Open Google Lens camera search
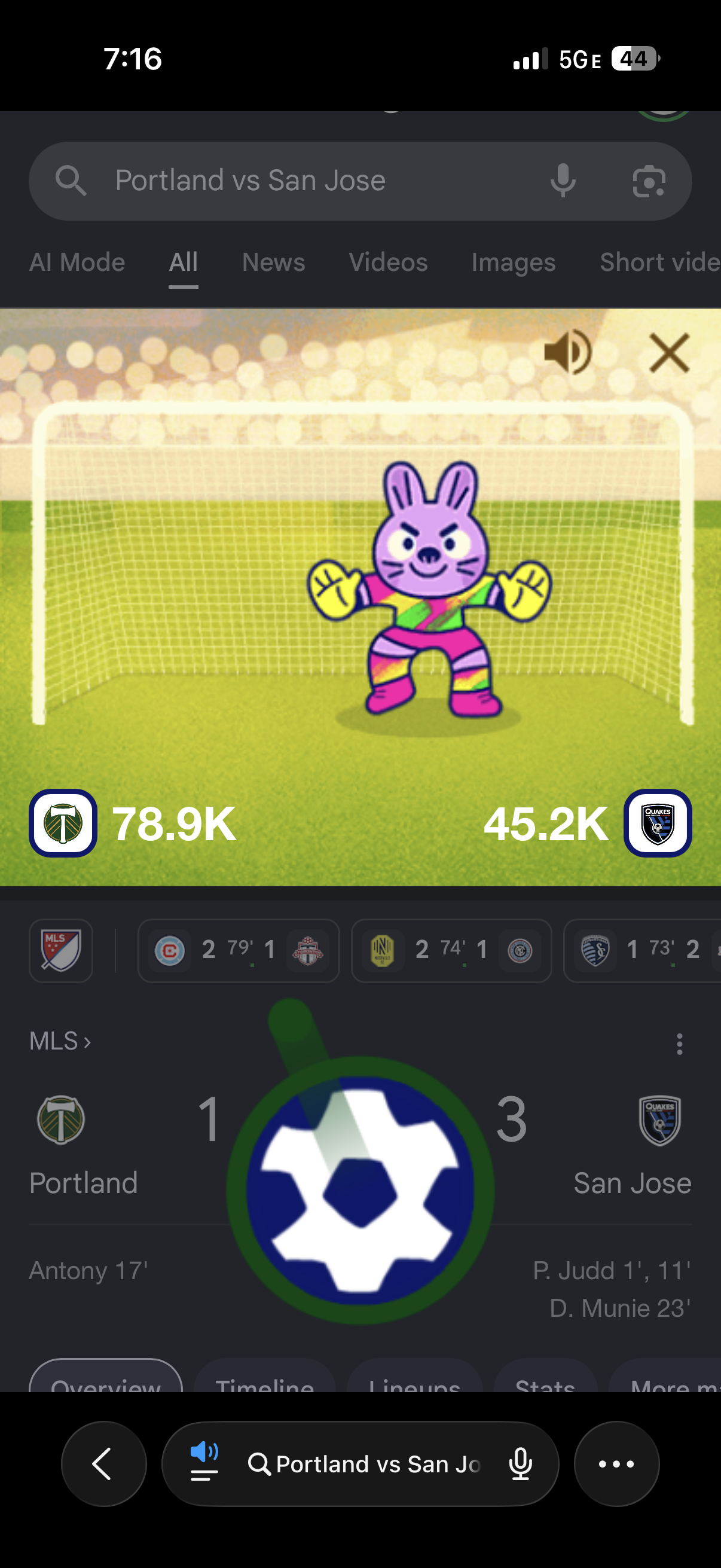This screenshot has width=721, height=1568. (x=649, y=181)
